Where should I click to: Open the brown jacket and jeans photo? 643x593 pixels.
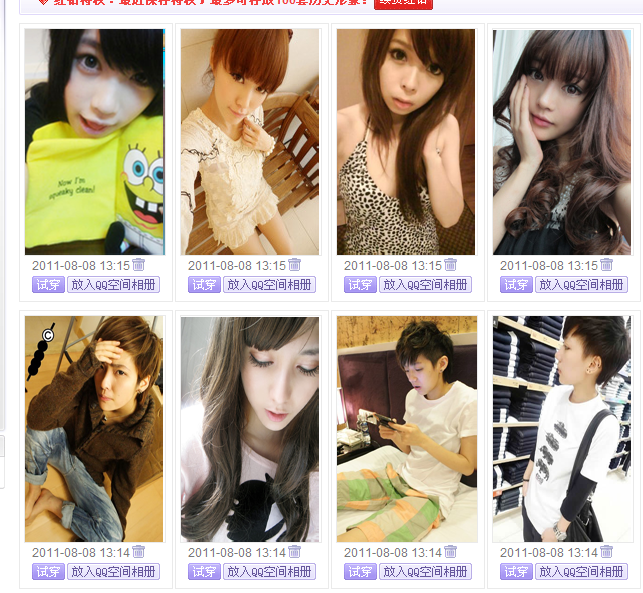click(x=94, y=429)
